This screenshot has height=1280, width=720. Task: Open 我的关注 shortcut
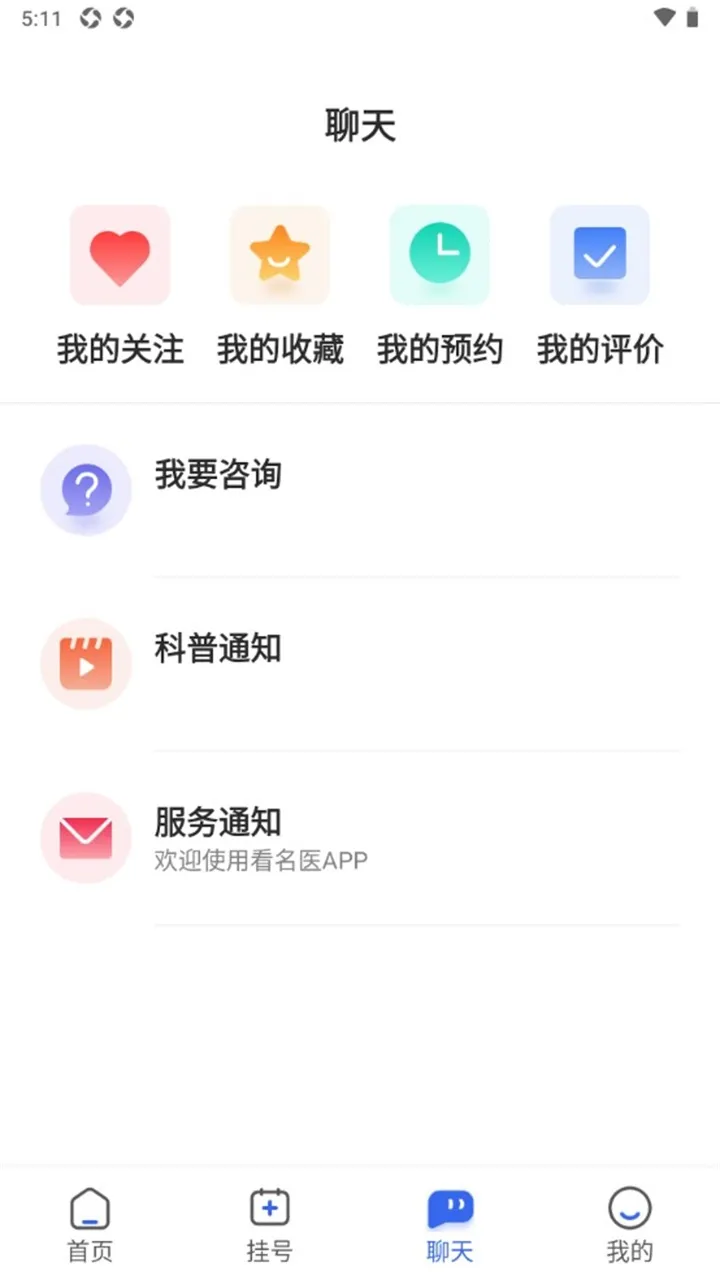[120, 285]
